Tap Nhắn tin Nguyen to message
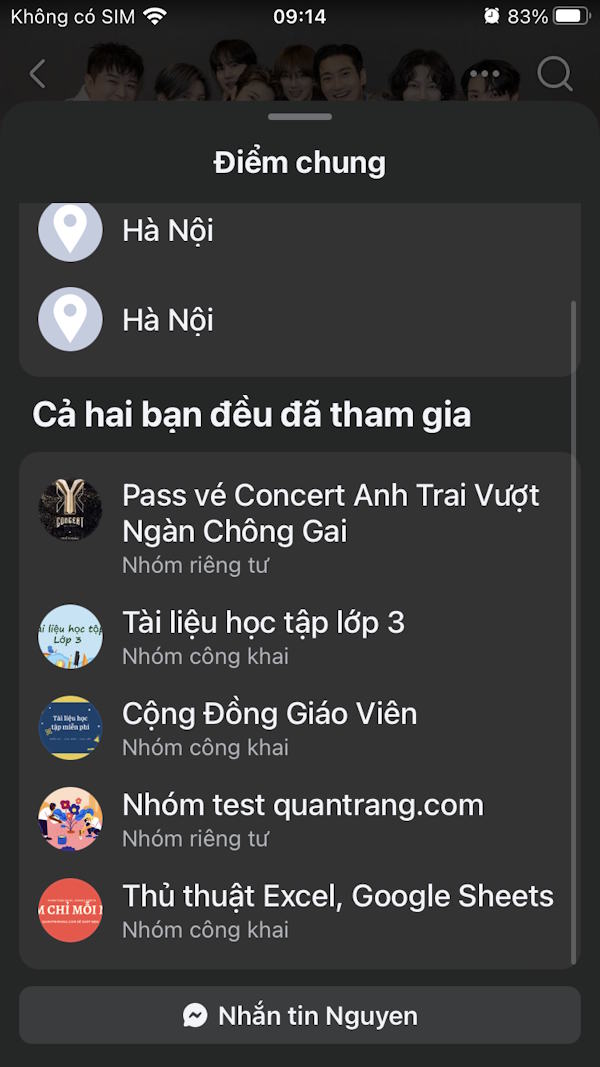The width and height of the screenshot is (600, 1067). [x=300, y=1016]
